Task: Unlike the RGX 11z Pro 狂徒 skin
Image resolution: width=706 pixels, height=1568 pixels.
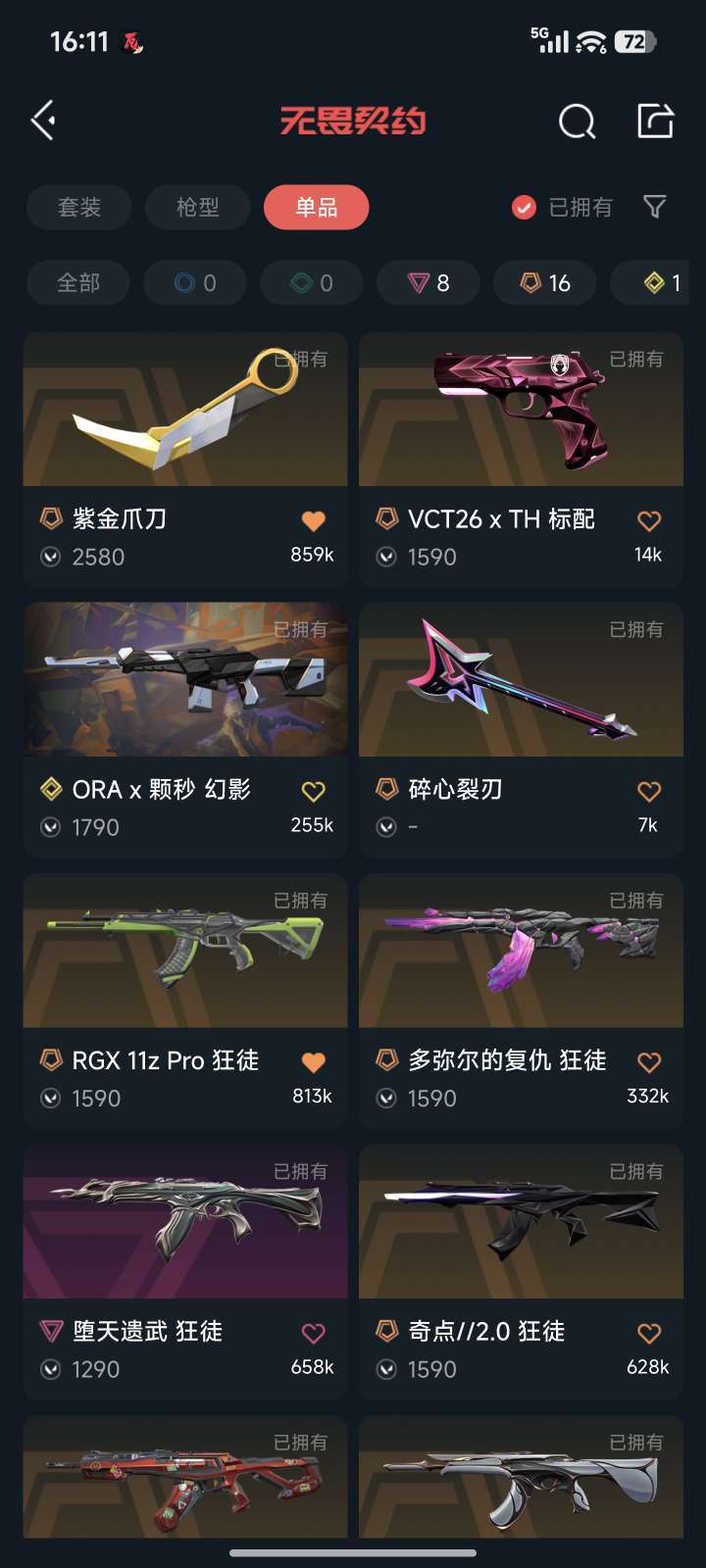Action: pyautogui.click(x=313, y=1061)
